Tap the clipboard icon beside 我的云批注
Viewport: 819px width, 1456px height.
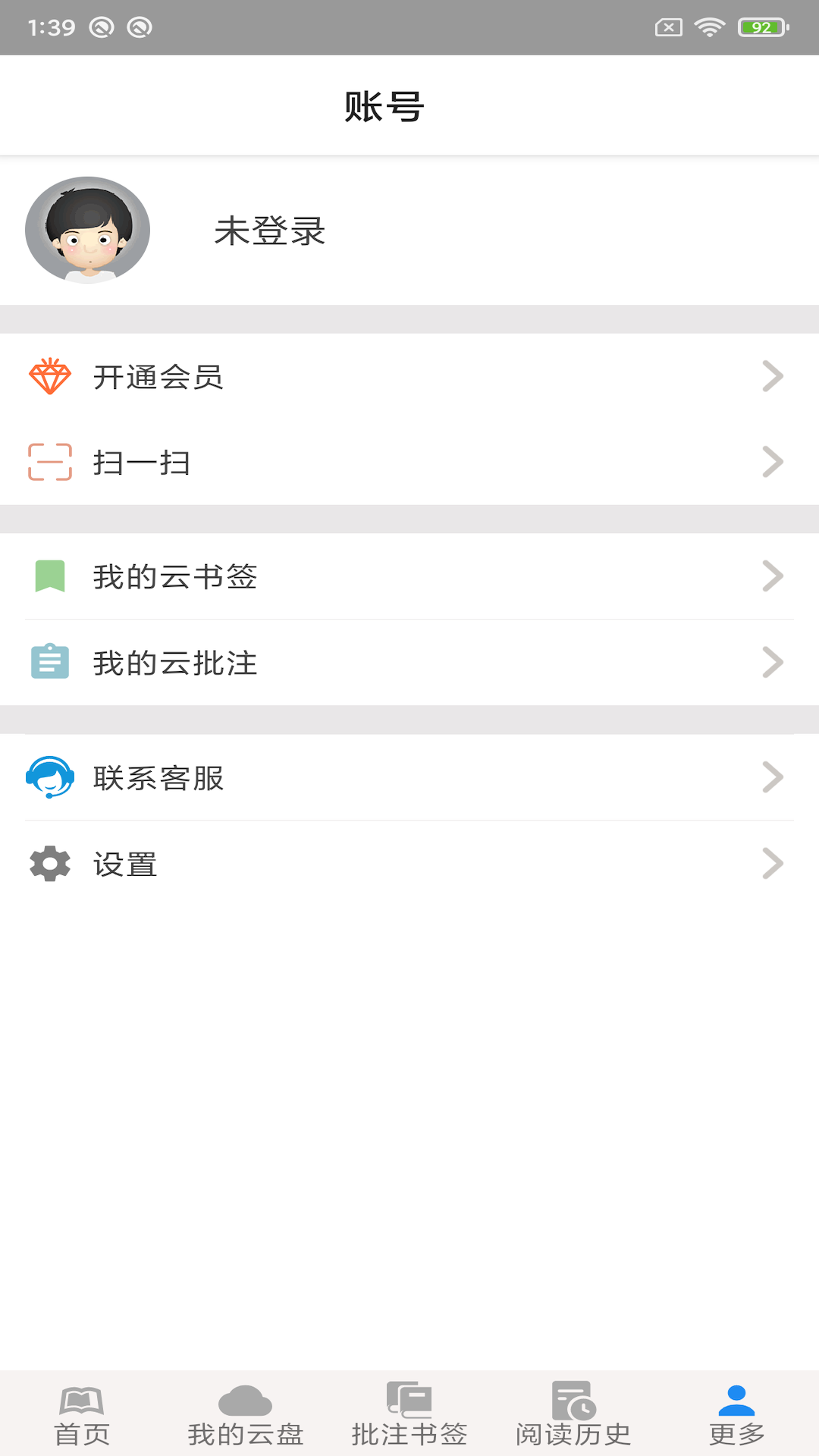click(49, 662)
